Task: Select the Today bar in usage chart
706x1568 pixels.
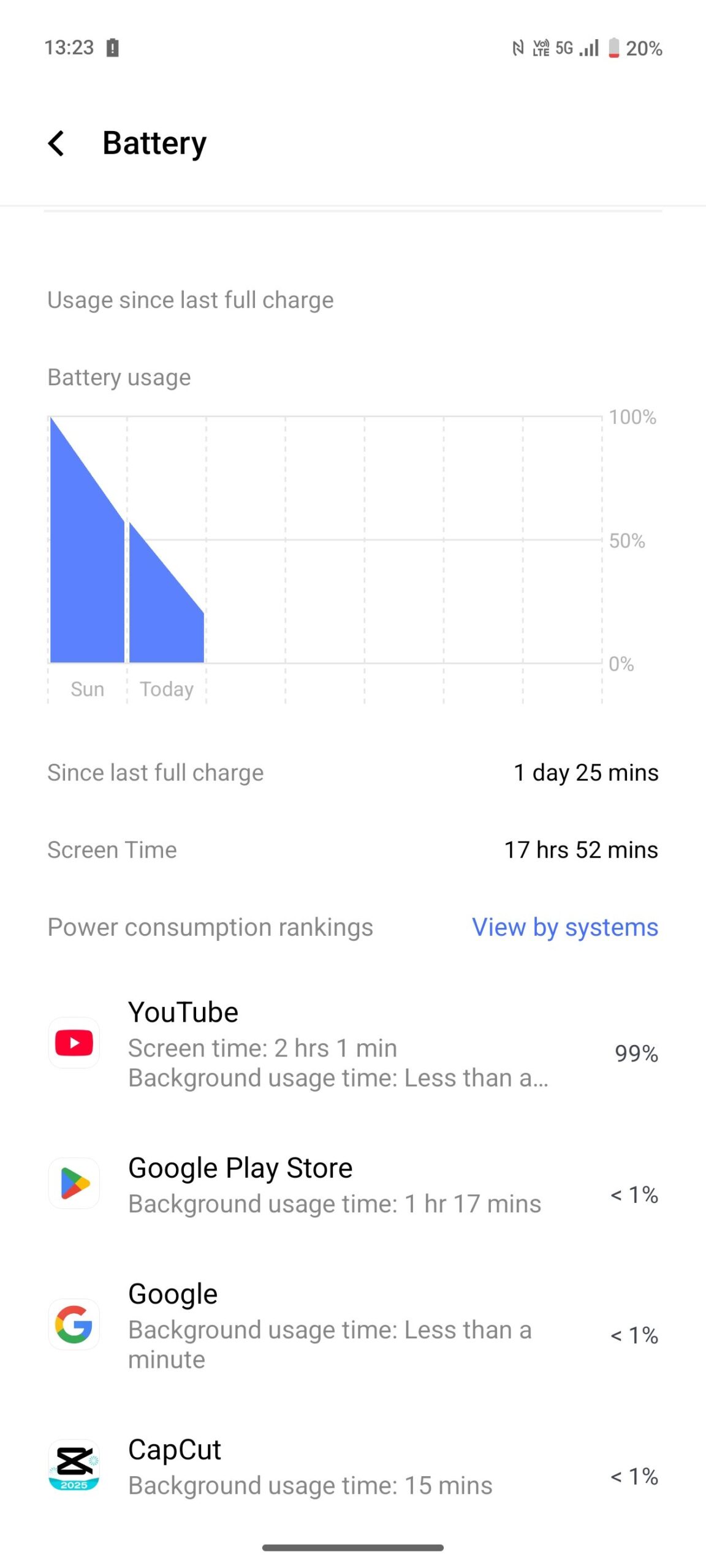Action: coord(166,592)
